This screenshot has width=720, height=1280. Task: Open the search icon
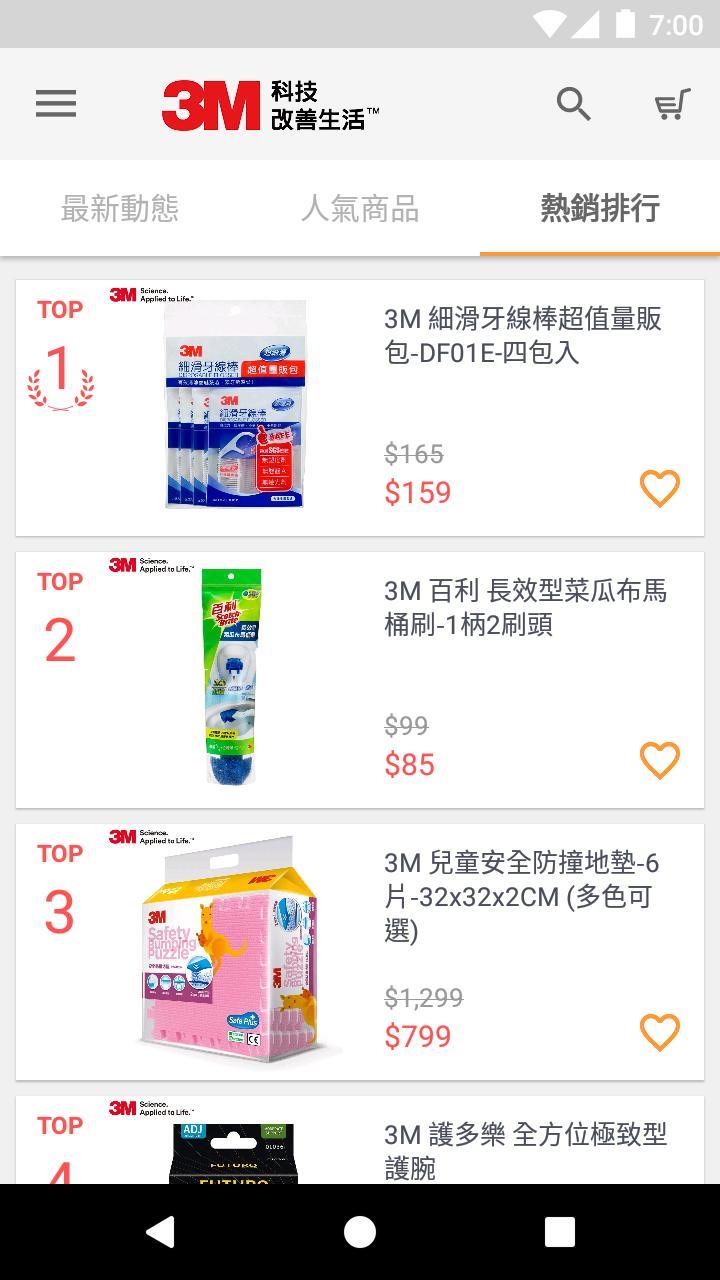573,103
